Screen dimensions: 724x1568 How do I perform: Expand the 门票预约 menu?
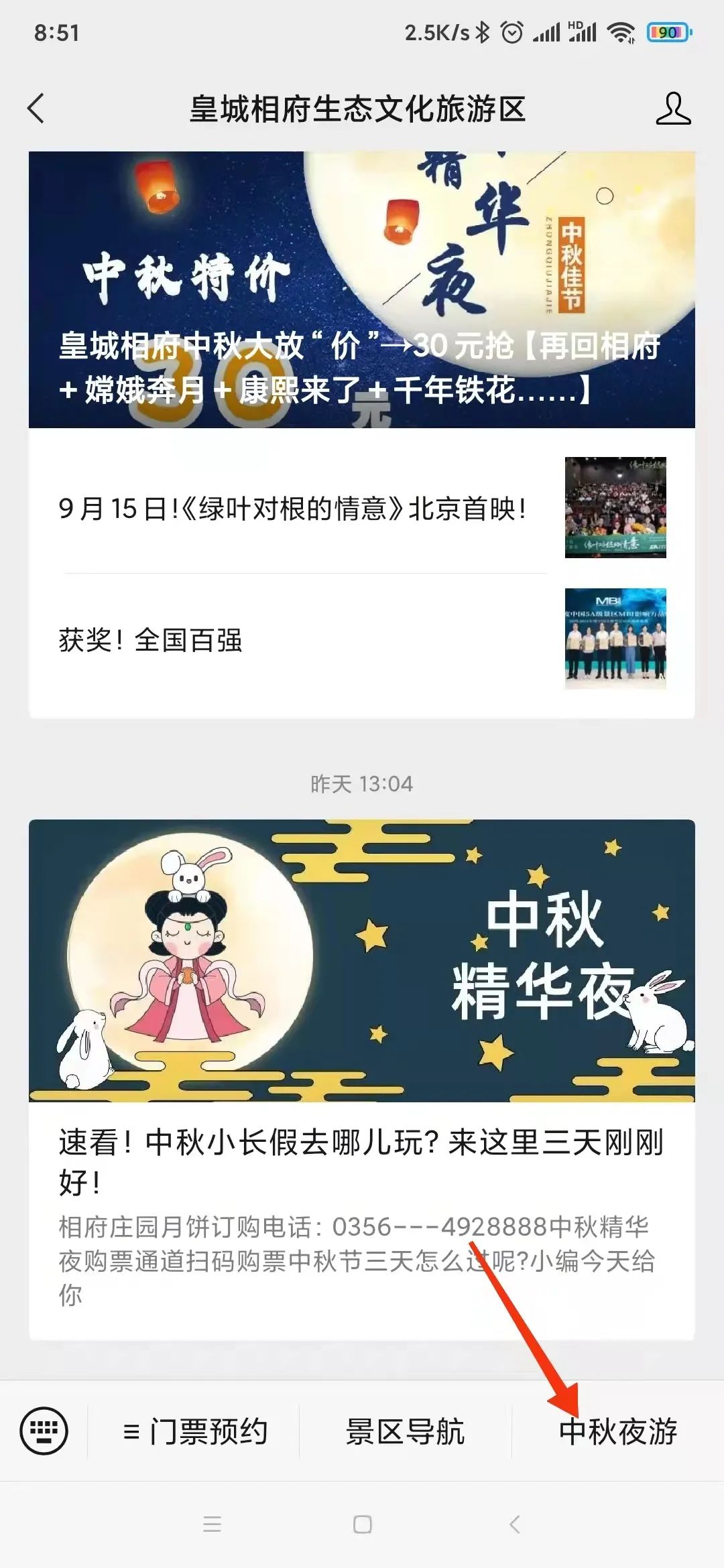pos(194,1431)
